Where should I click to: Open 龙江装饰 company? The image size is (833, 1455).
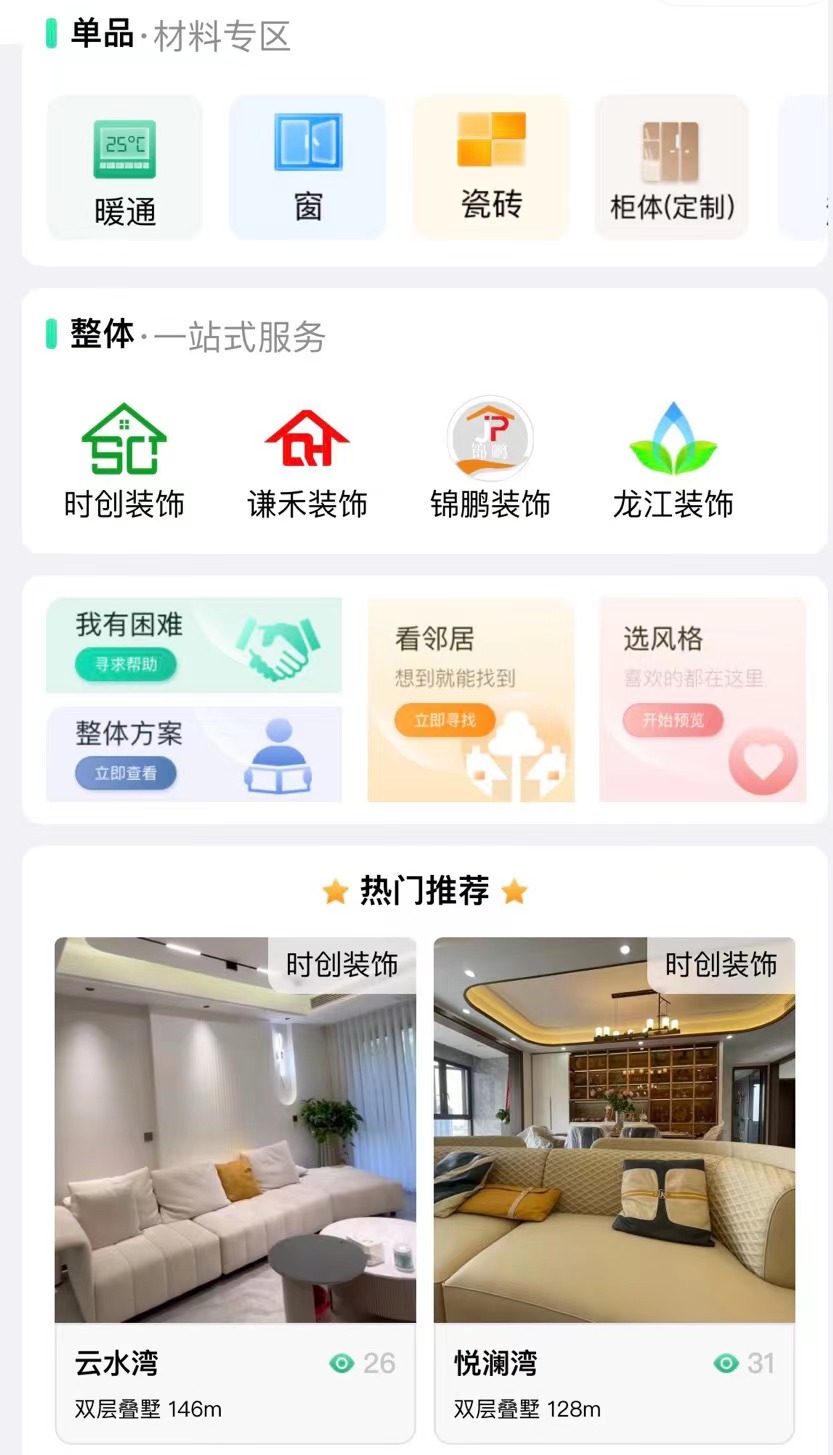673,461
